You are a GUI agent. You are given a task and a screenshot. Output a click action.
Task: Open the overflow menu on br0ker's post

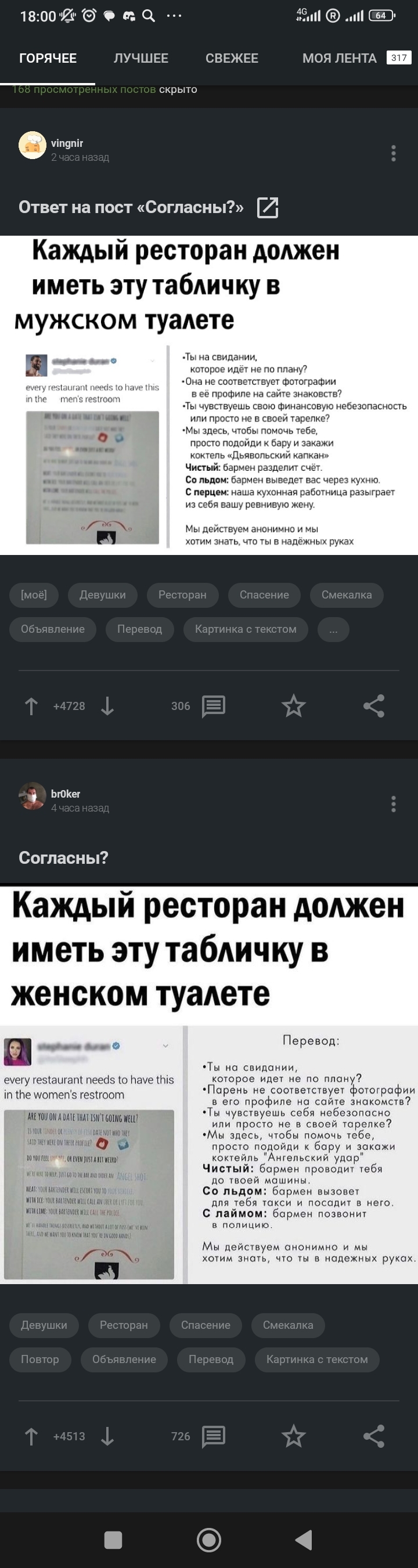[x=394, y=804]
